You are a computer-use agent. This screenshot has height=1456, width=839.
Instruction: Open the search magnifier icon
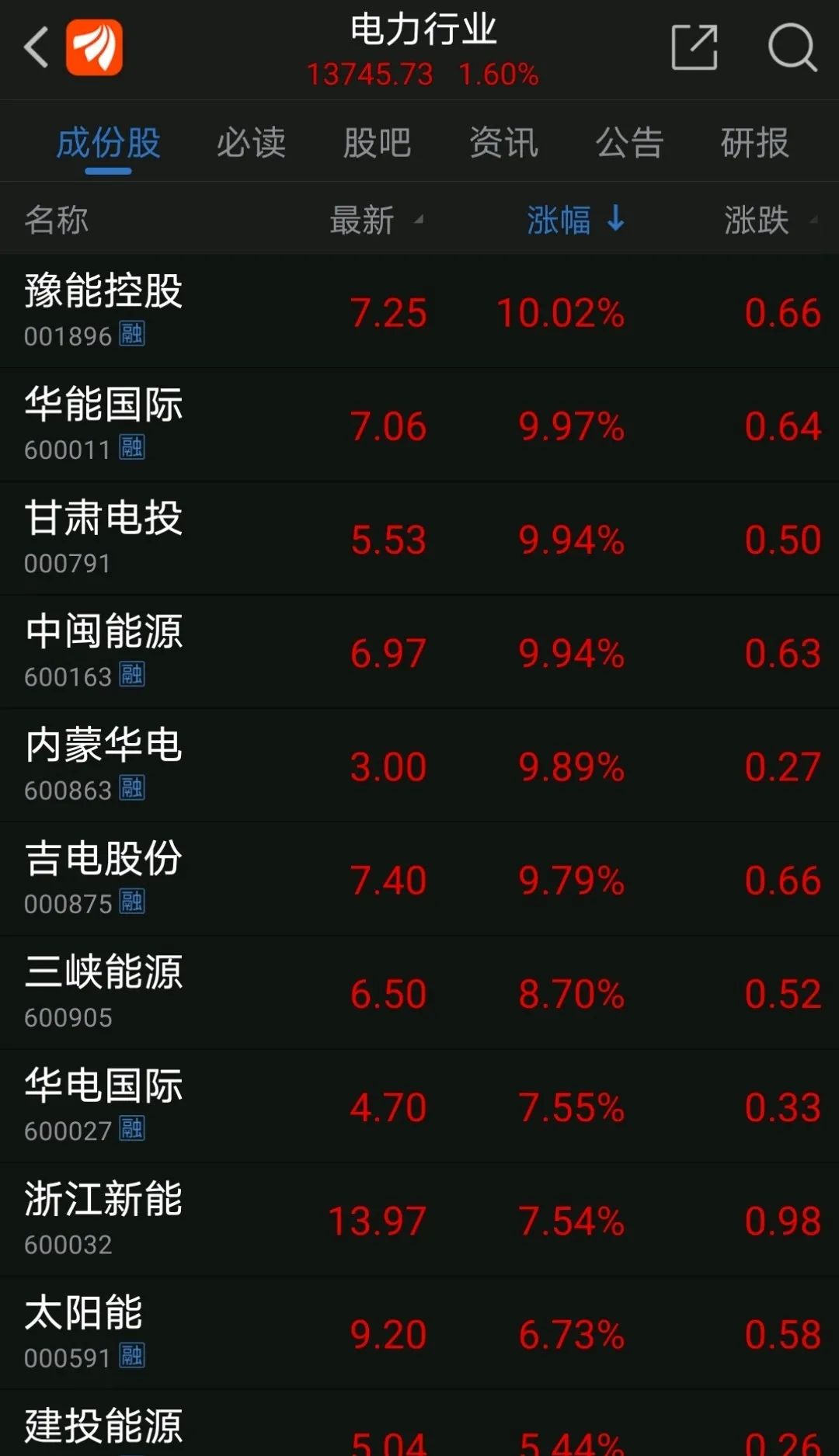tap(792, 47)
